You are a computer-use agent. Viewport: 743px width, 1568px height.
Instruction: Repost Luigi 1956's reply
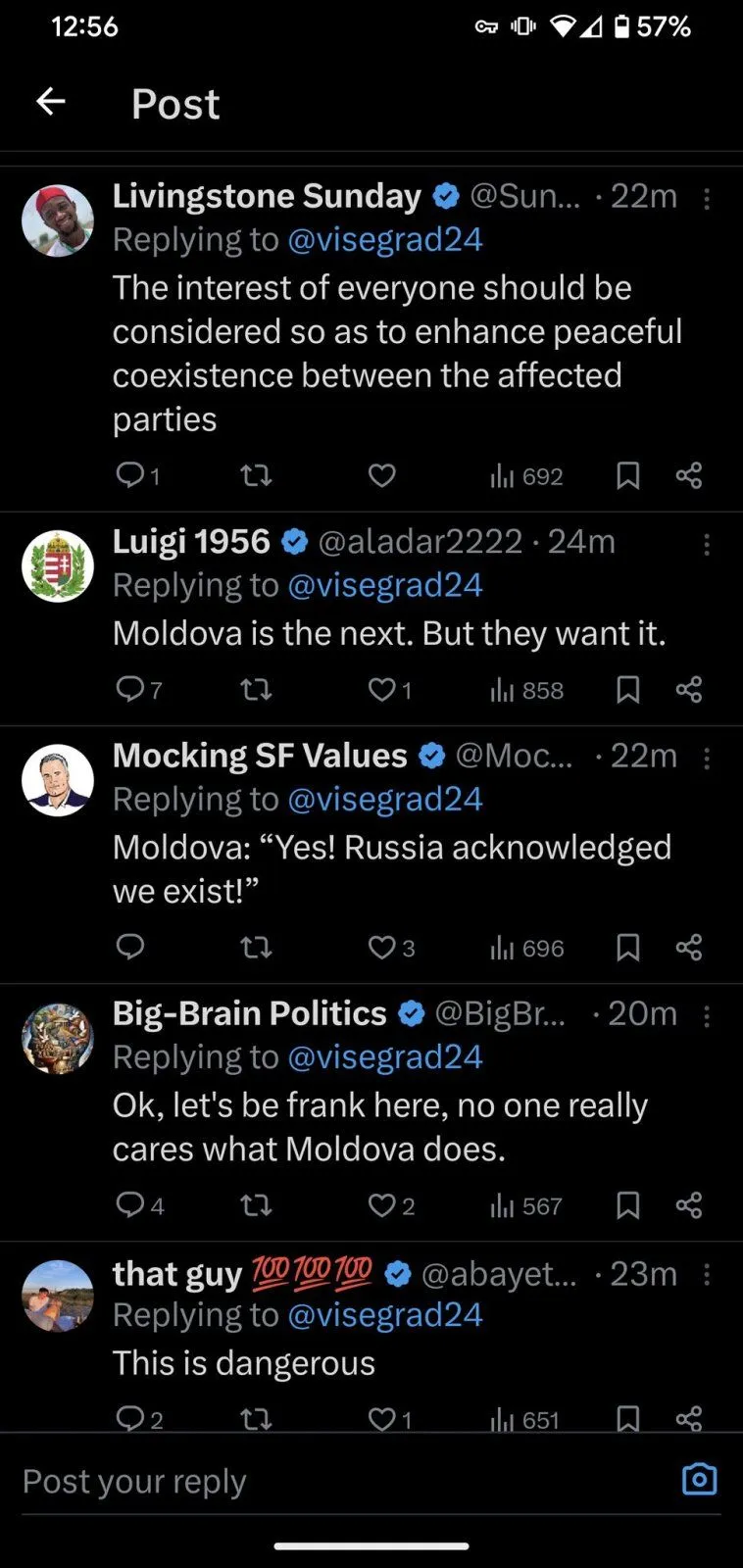click(x=256, y=690)
